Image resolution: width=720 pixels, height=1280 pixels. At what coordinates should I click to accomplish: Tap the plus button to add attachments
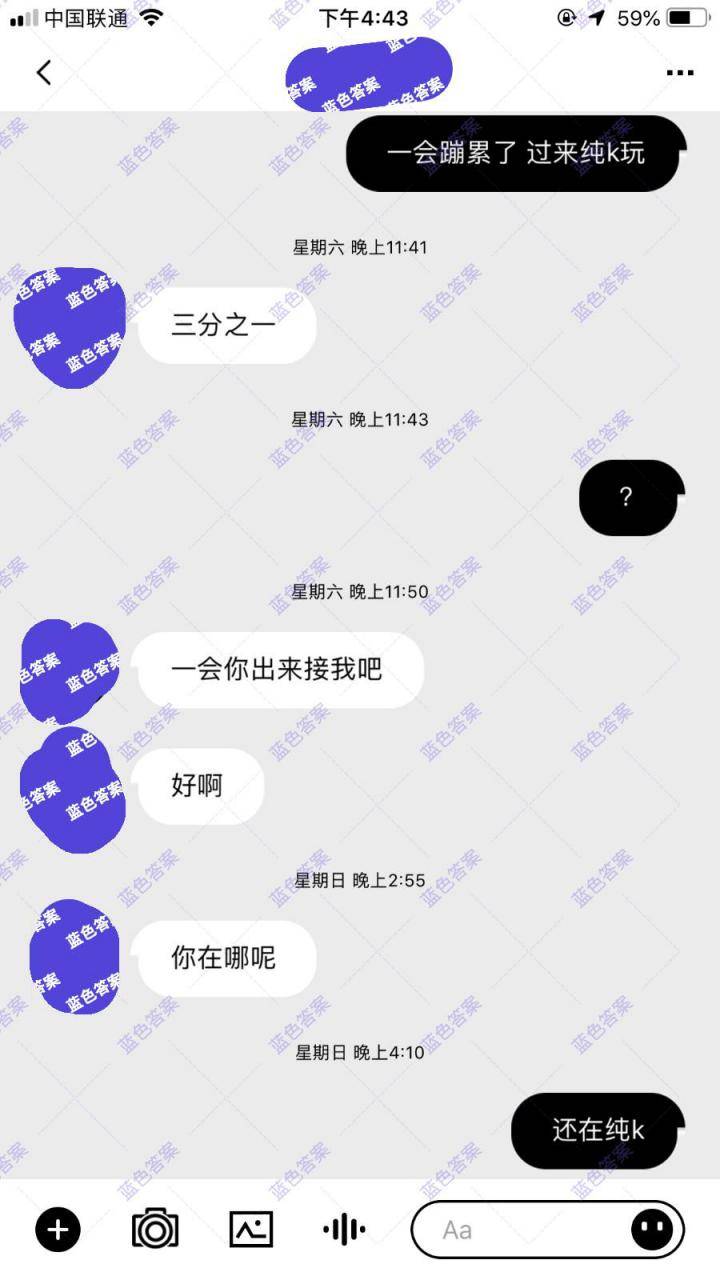coord(57,1229)
